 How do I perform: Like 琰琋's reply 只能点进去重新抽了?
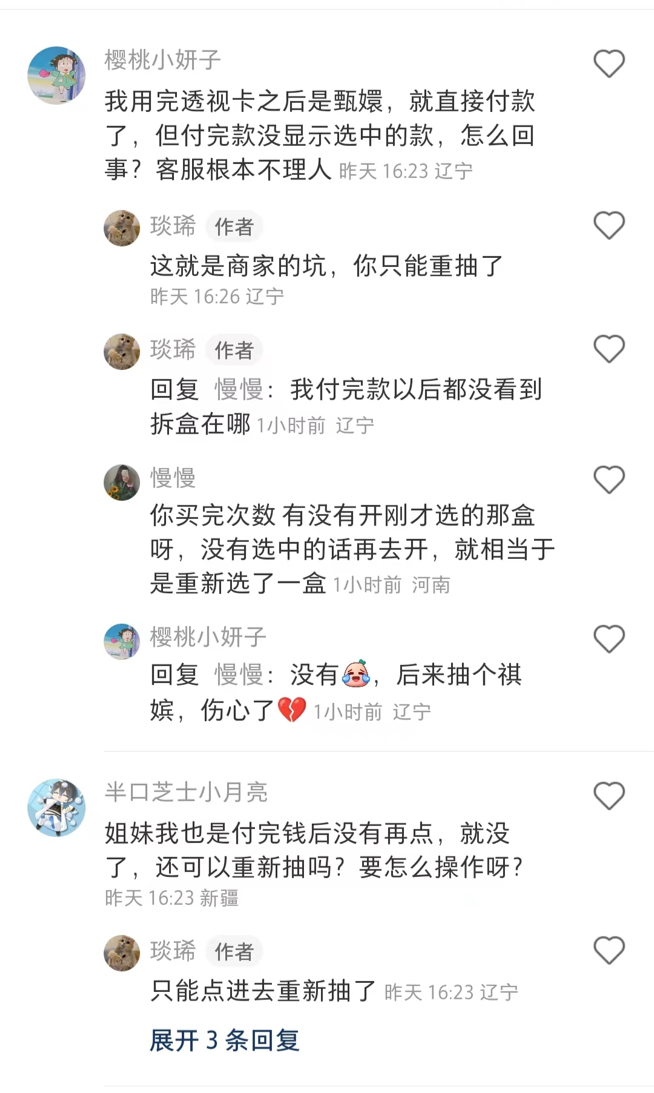(x=609, y=950)
